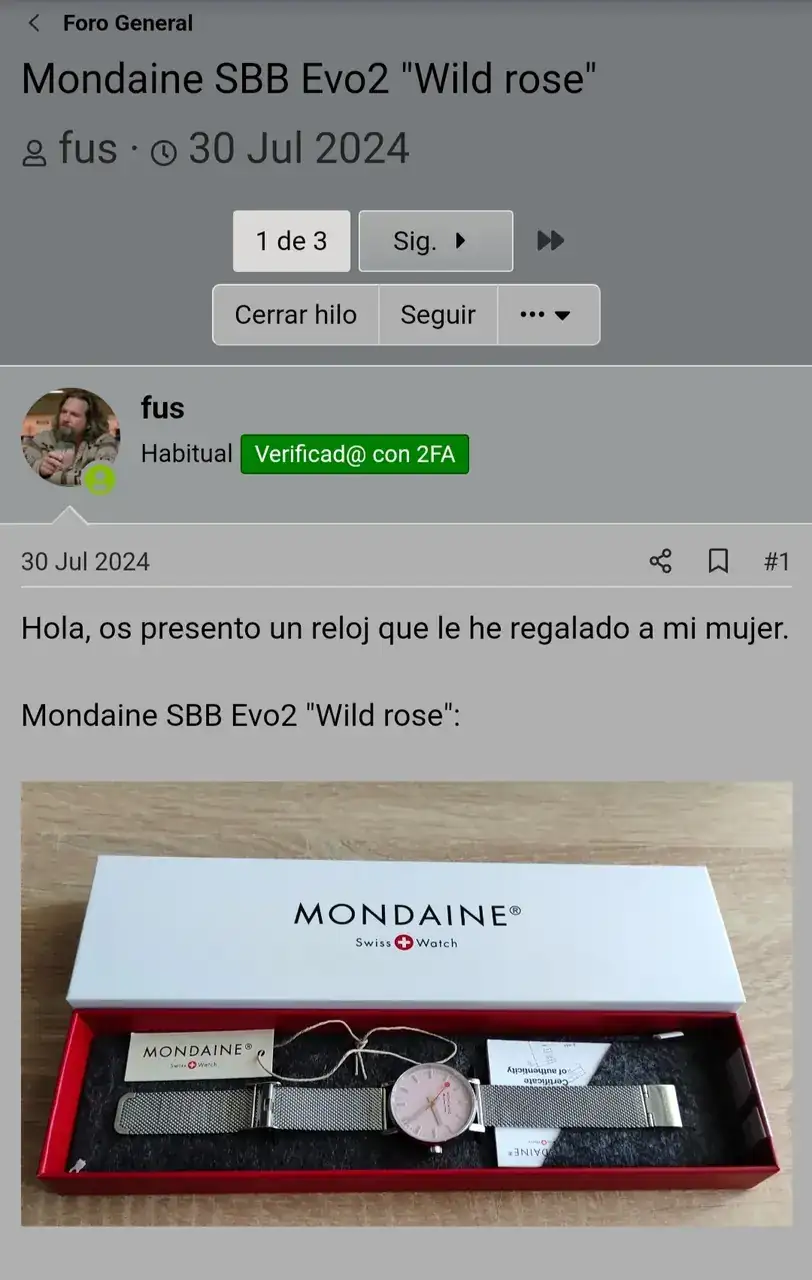Expand the more options dropdown
This screenshot has height=1280, width=812.
point(547,315)
